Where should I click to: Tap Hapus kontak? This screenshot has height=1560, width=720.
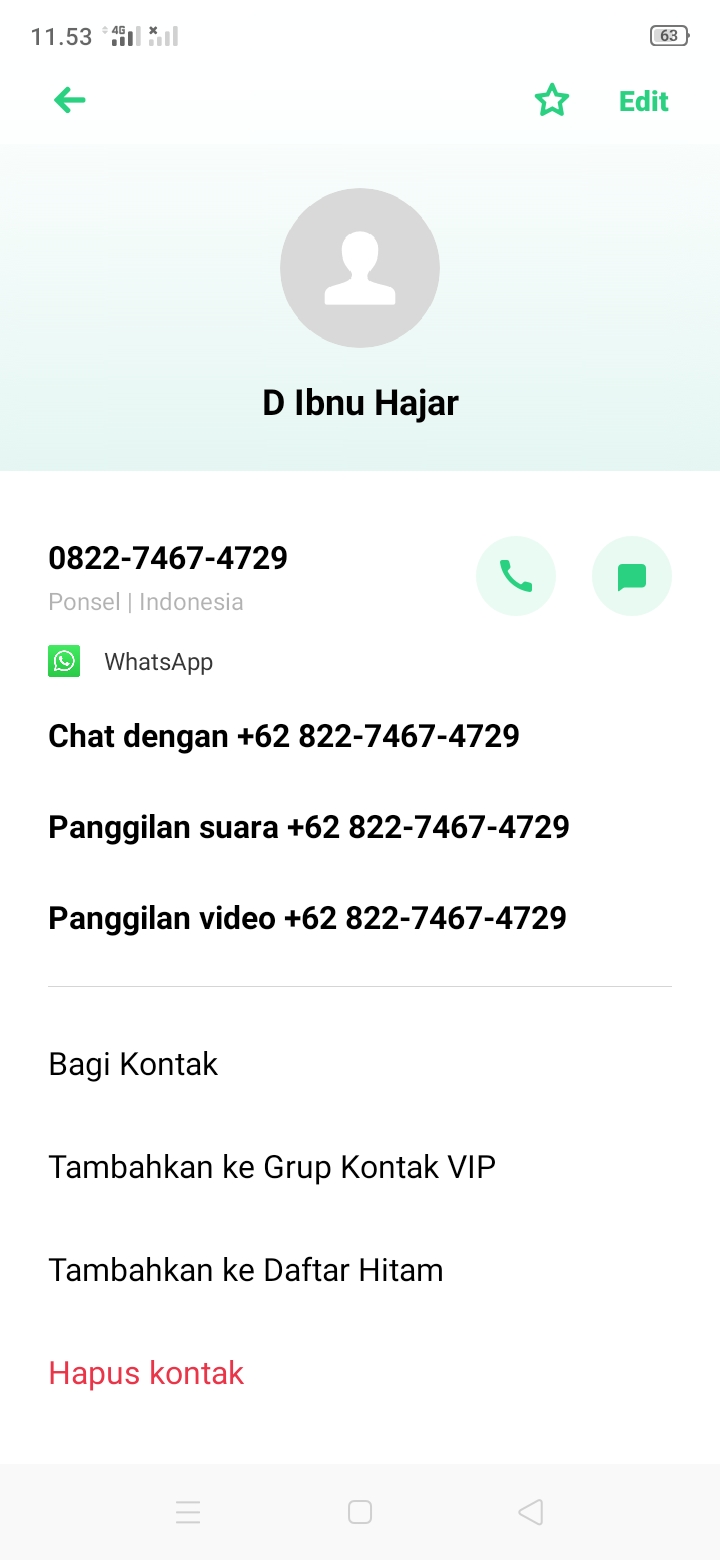coord(146,1374)
